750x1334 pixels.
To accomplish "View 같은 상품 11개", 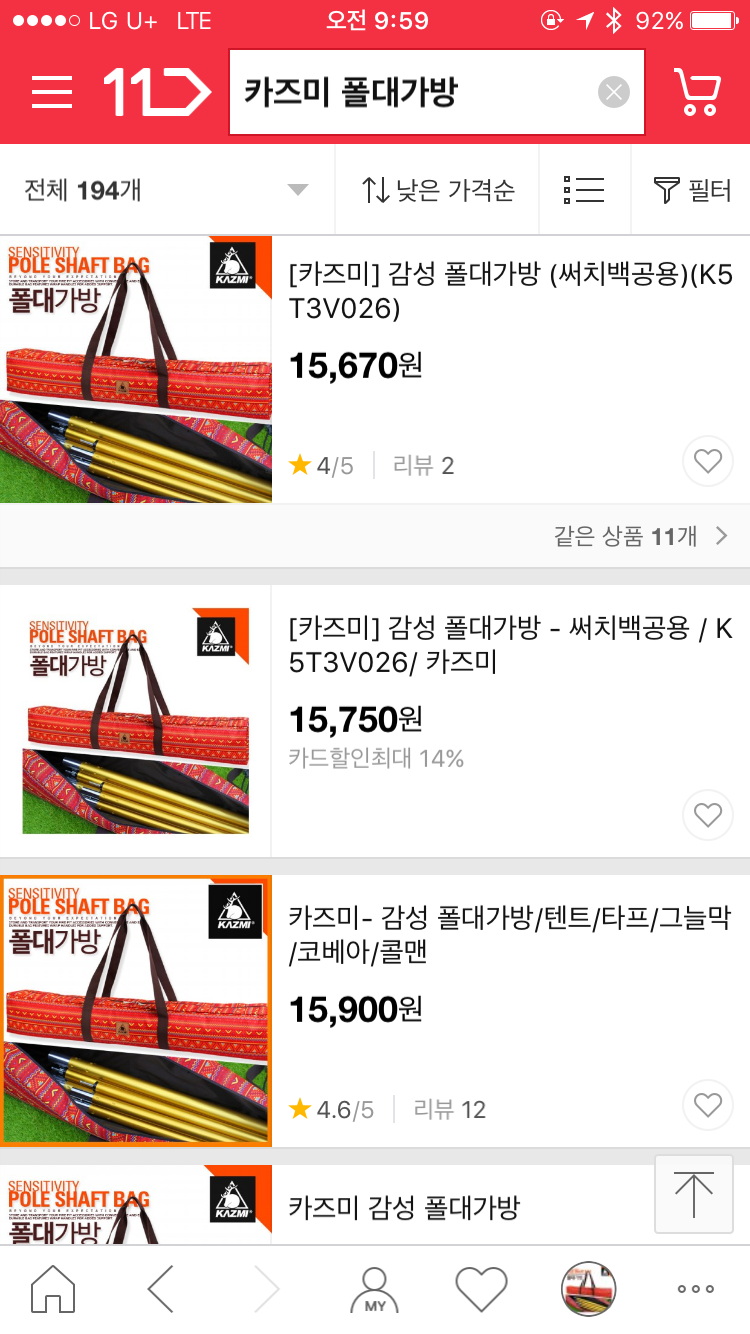I will 640,536.
